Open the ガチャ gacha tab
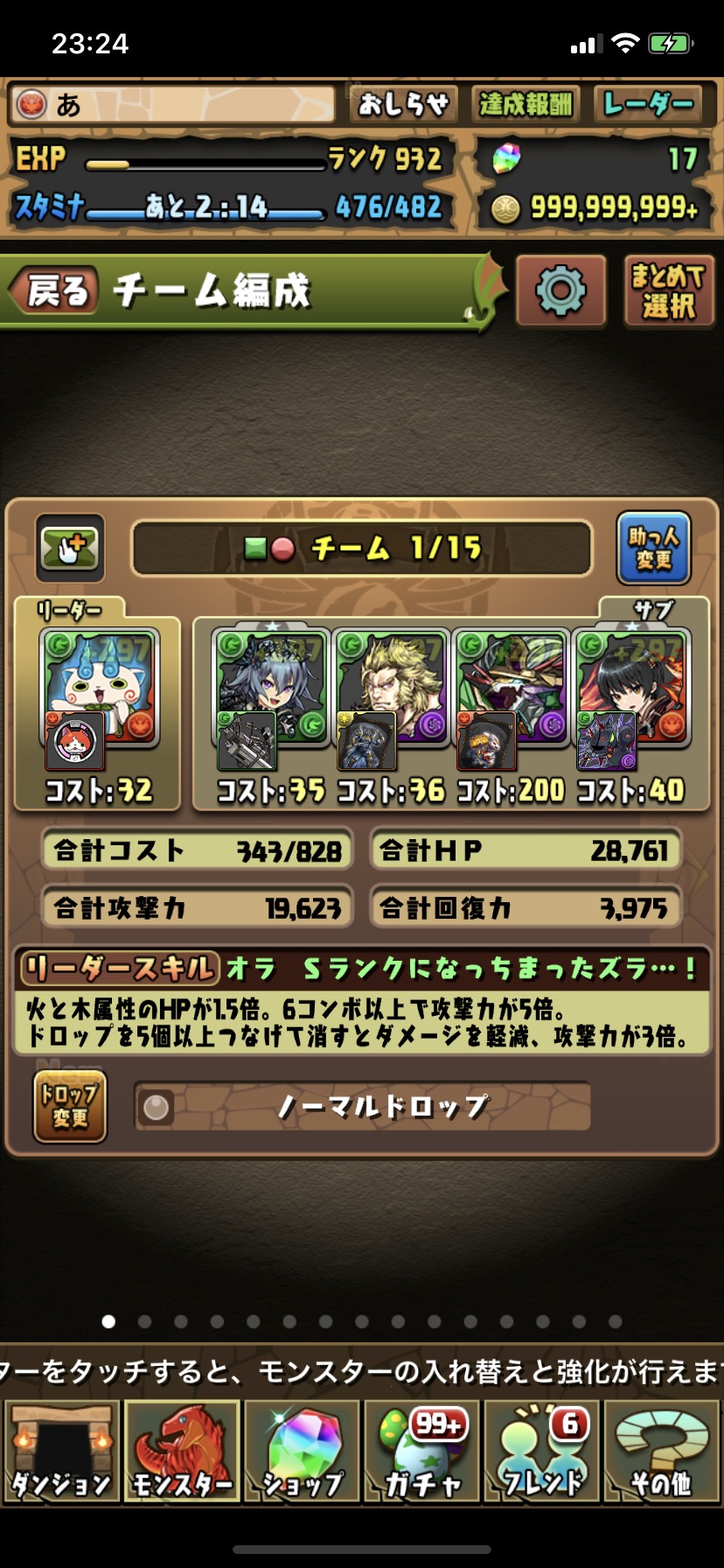 [421, 1451]
